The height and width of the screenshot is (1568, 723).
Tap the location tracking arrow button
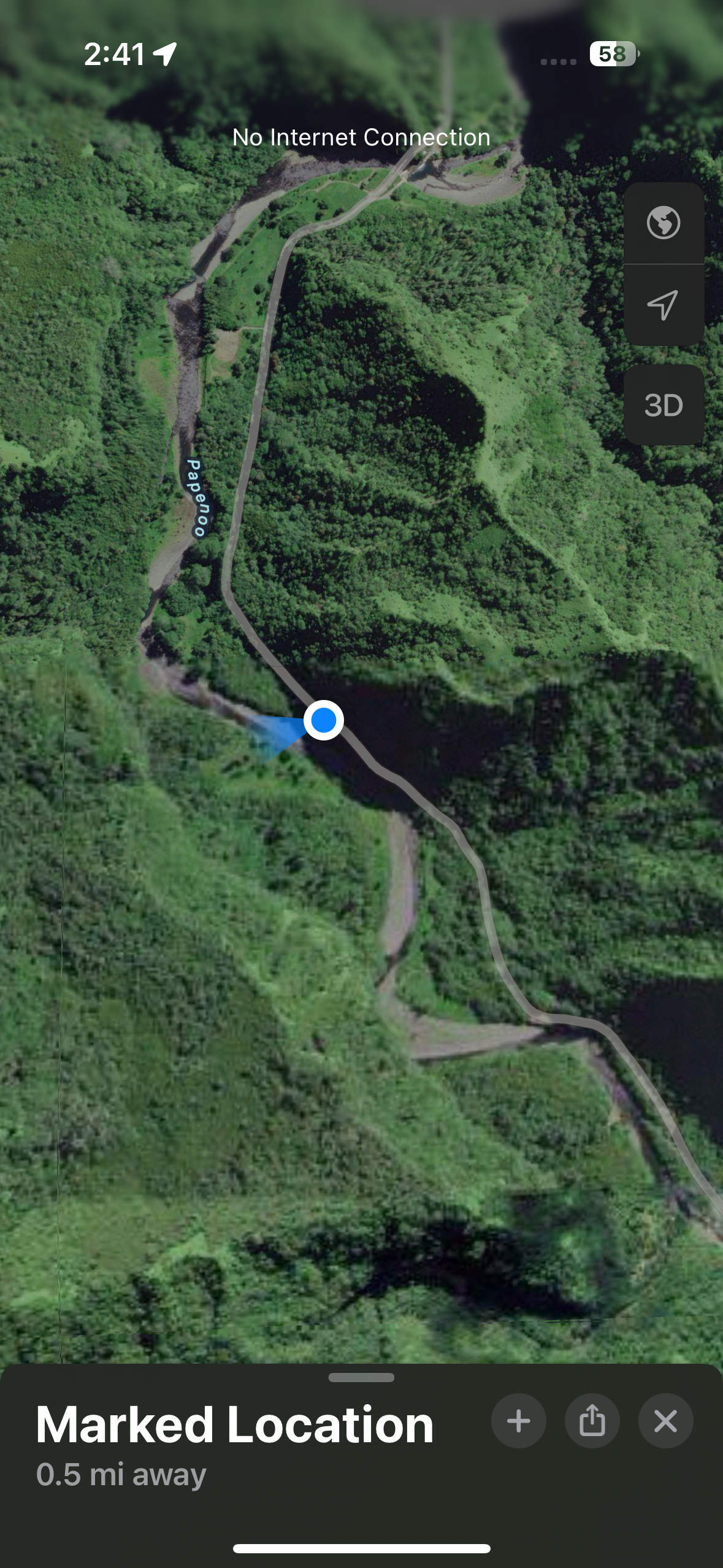click(x=664, y=305)
